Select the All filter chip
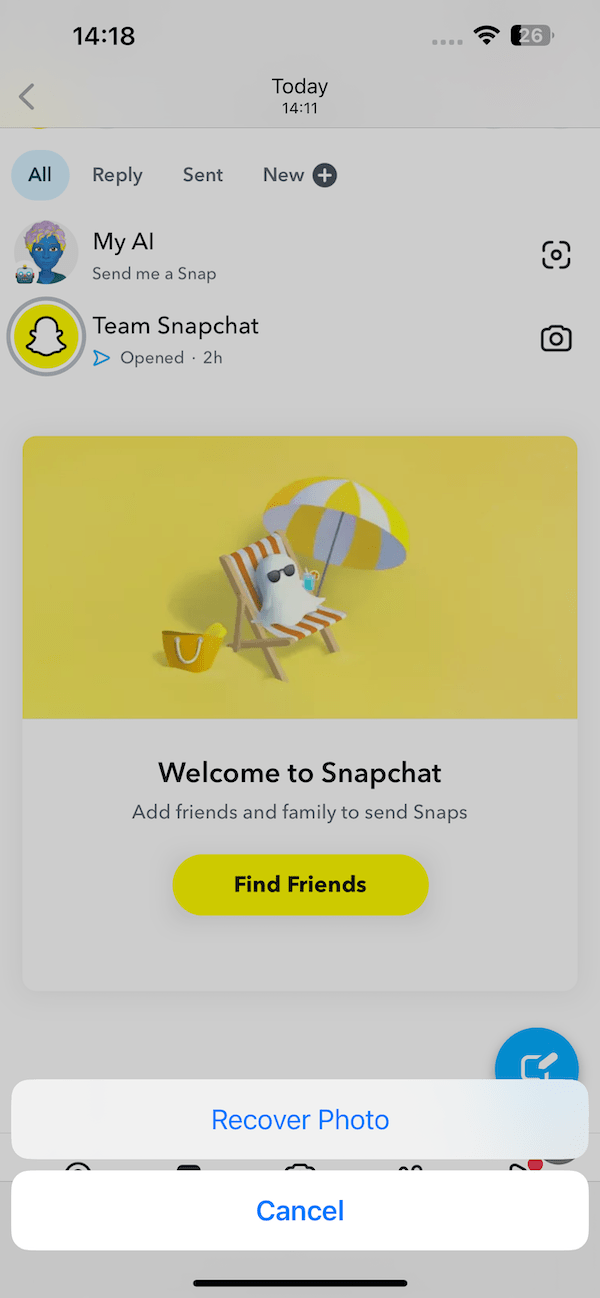This screenshot has height=1298, width=600. pos(40,175)
